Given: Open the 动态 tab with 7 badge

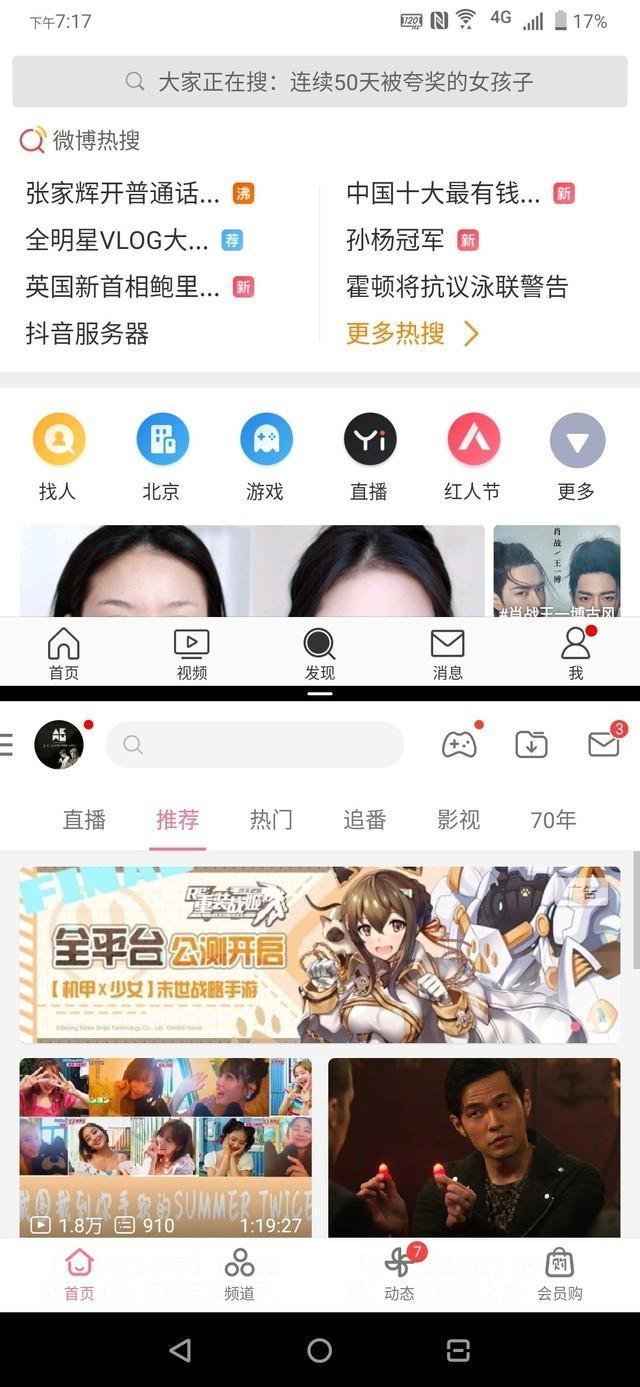Looking at the screenshot, I should [399, 1274].
